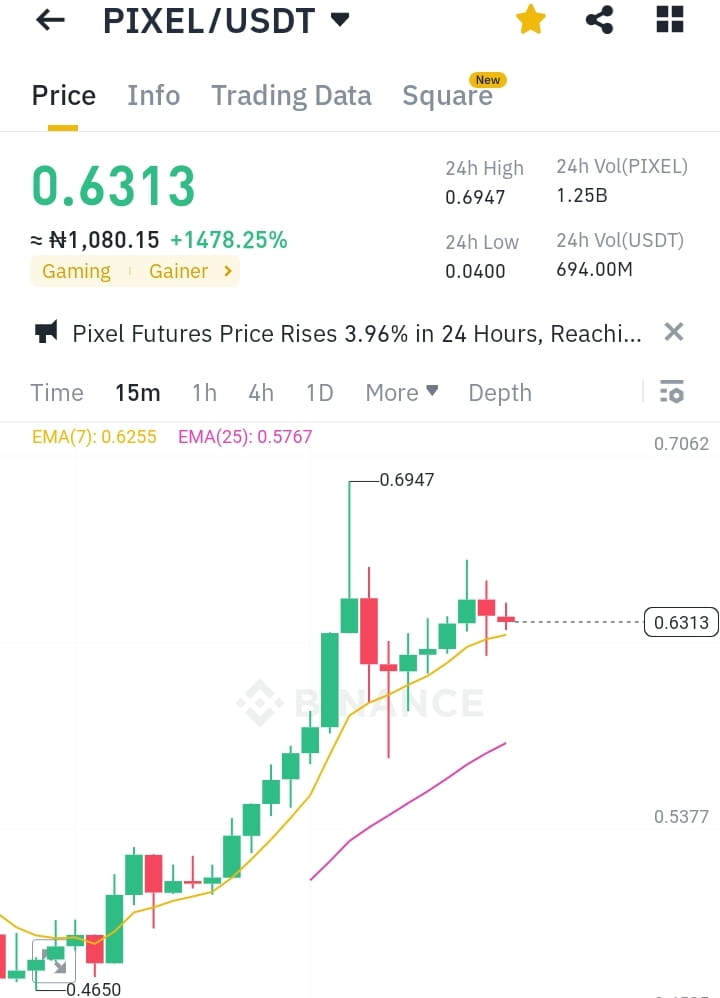The image size is (720, 998).
Task: Open the chart settings icon beside Depth
Action: coord(671,391)
